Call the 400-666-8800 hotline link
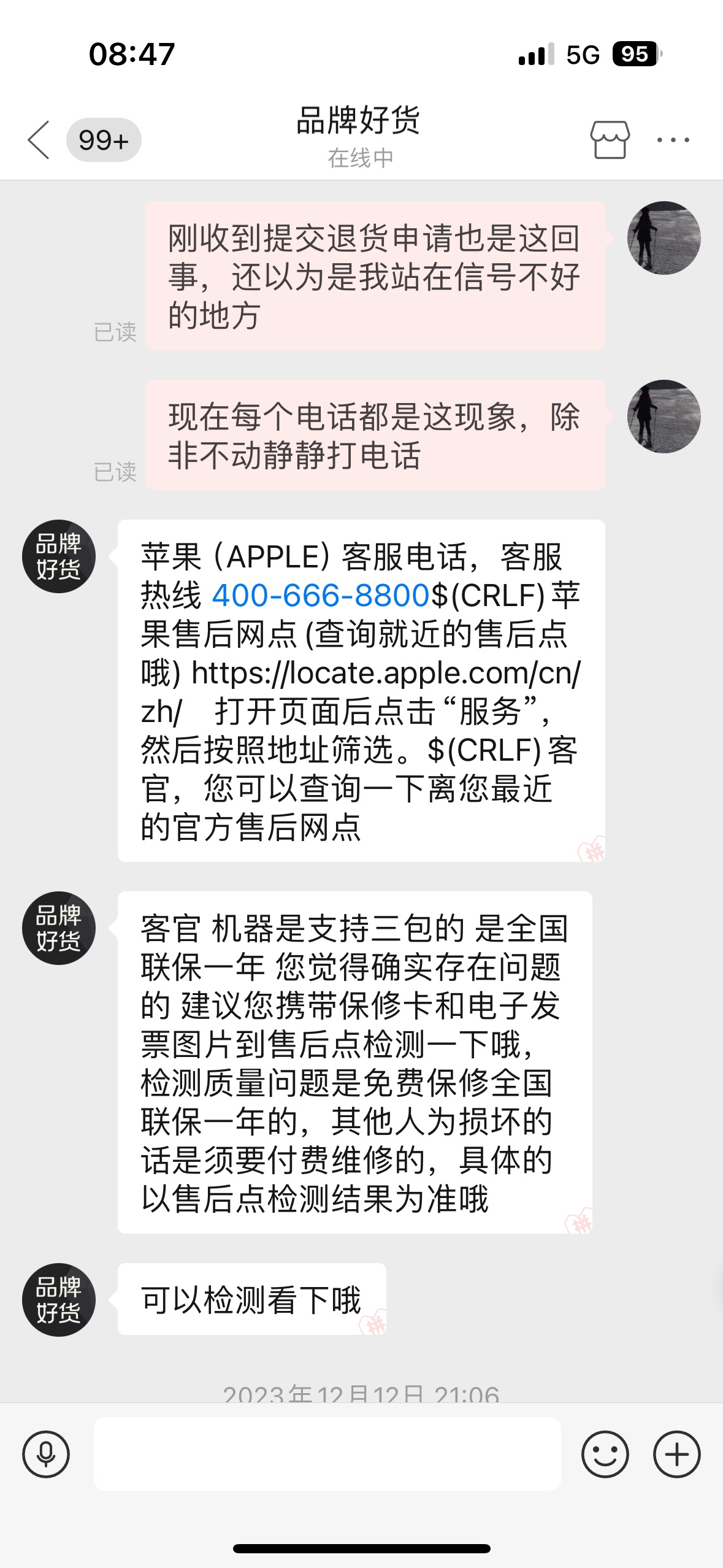The width and height of the screenshot is (723, 1568). 320,595
